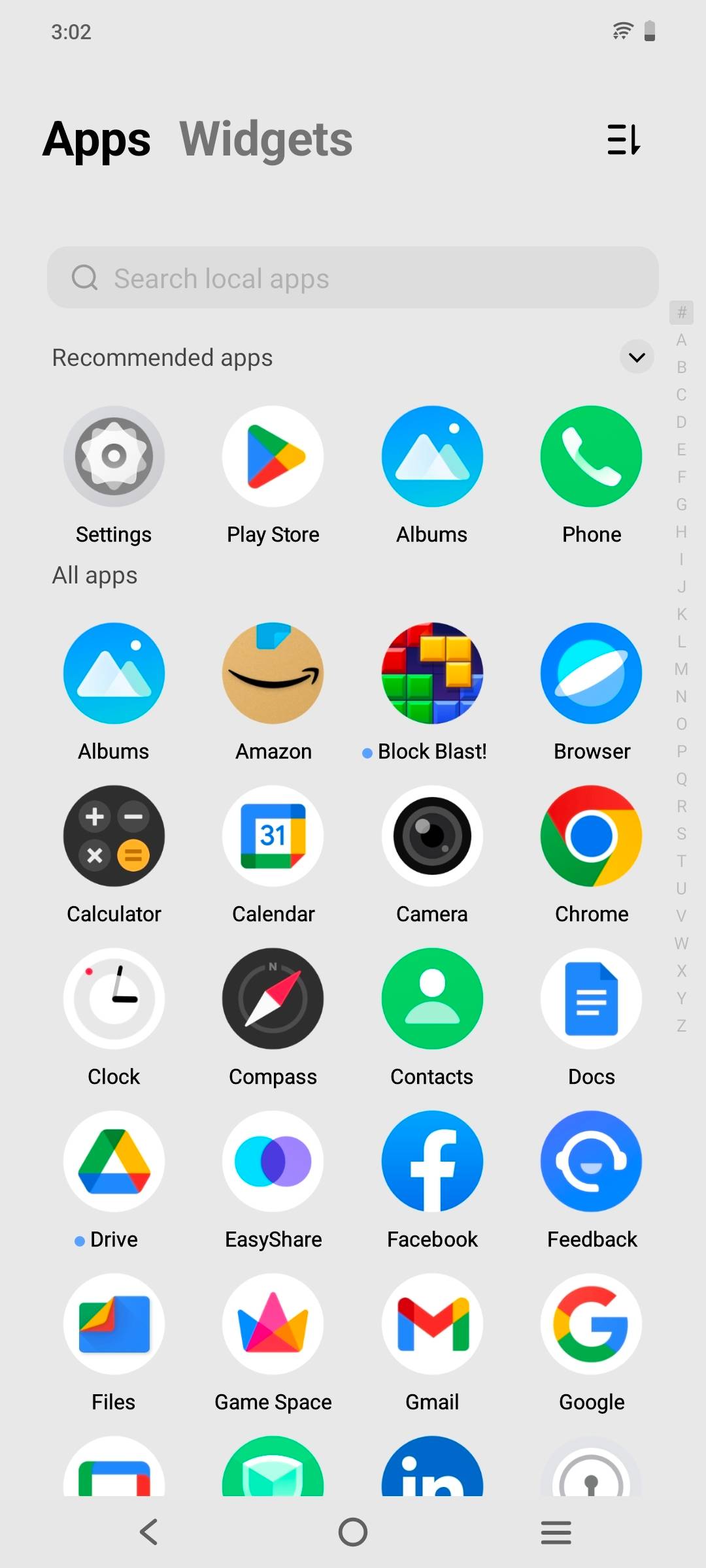Launch the Amazon shopping app
This screenshot has height=1568, width=706.
click(x=273, y=673)
